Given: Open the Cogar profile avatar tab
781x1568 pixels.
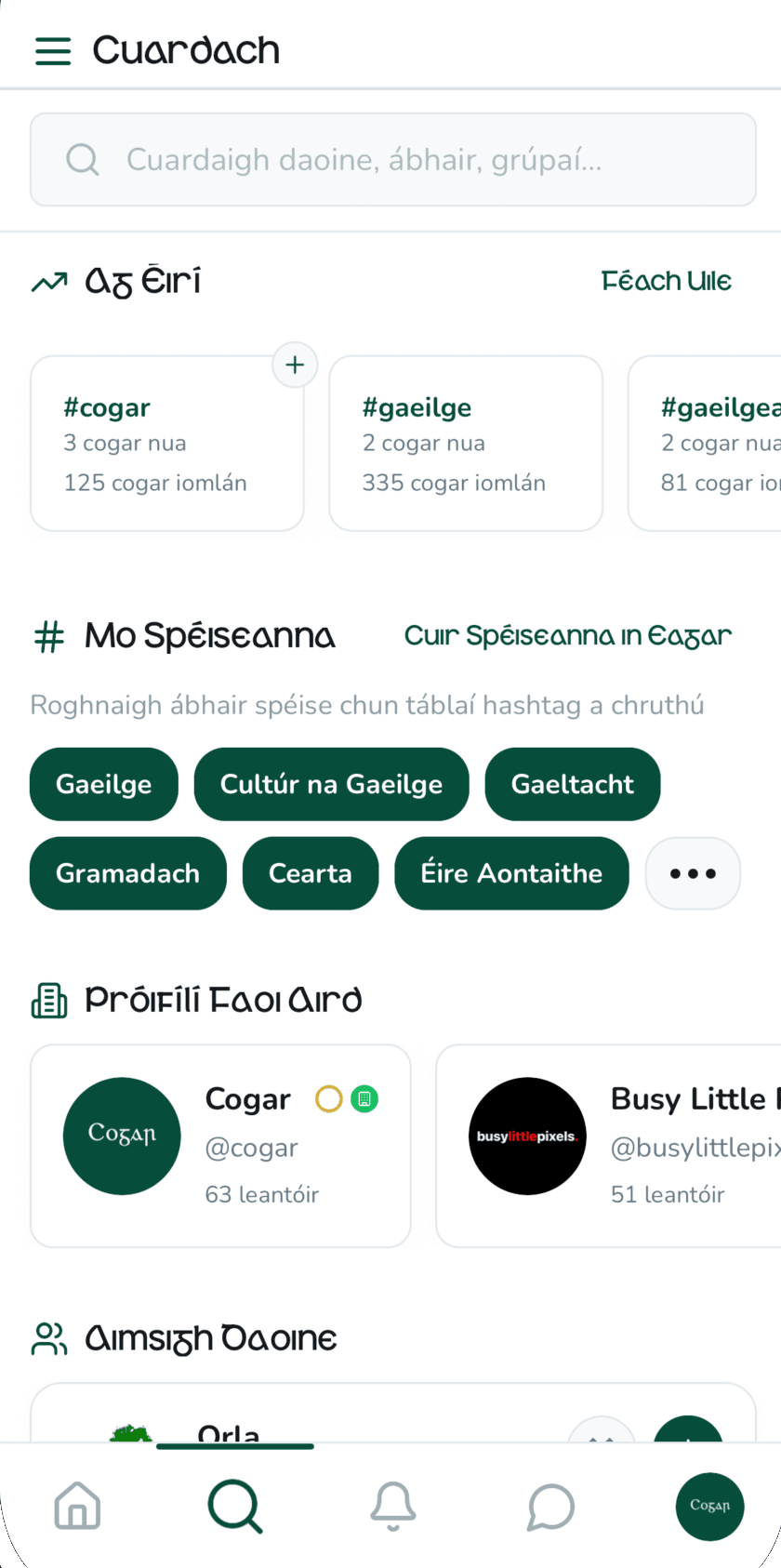Looking at the screenshot, I should (x=709, y=1506).
